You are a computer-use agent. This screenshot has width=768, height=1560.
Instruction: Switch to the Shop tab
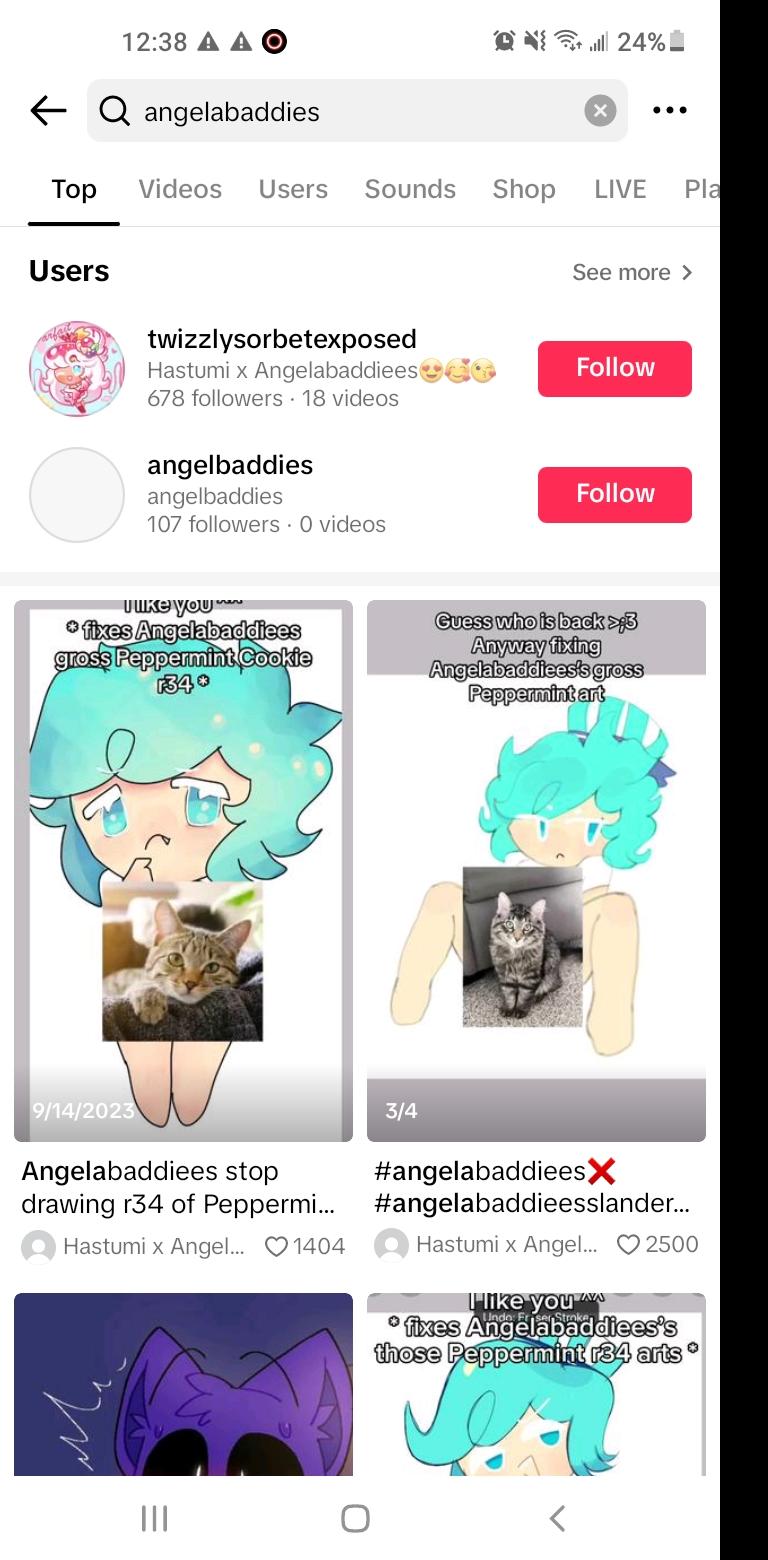523,189
